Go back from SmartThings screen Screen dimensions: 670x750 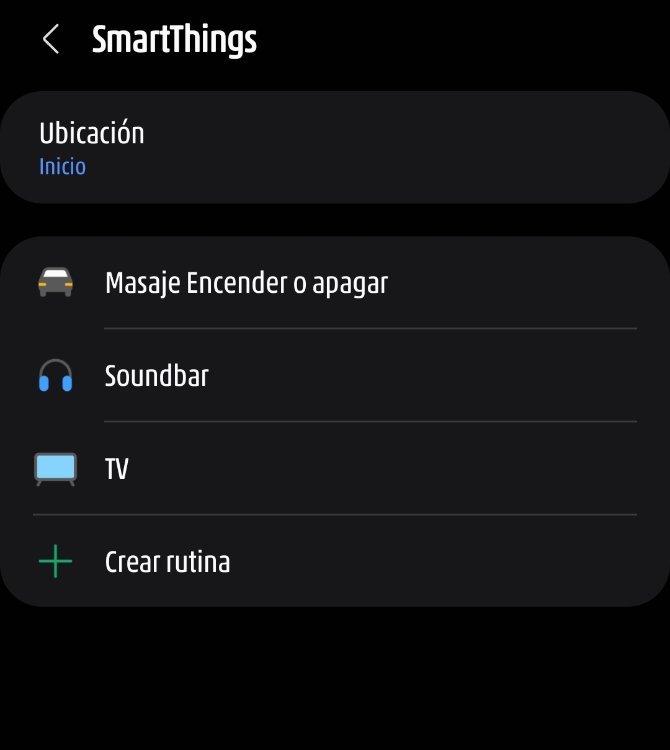coord(51,40)
